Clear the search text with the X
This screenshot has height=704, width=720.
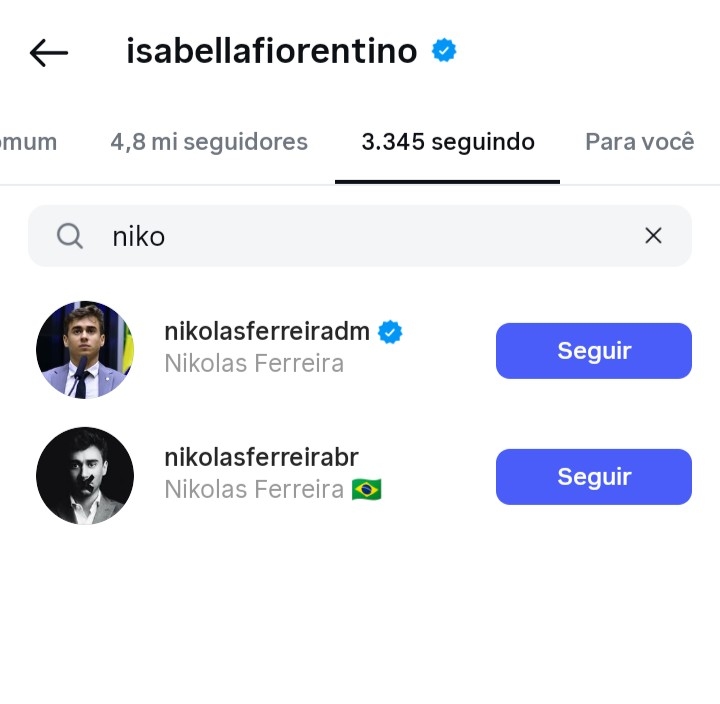(x=653, y=236)
